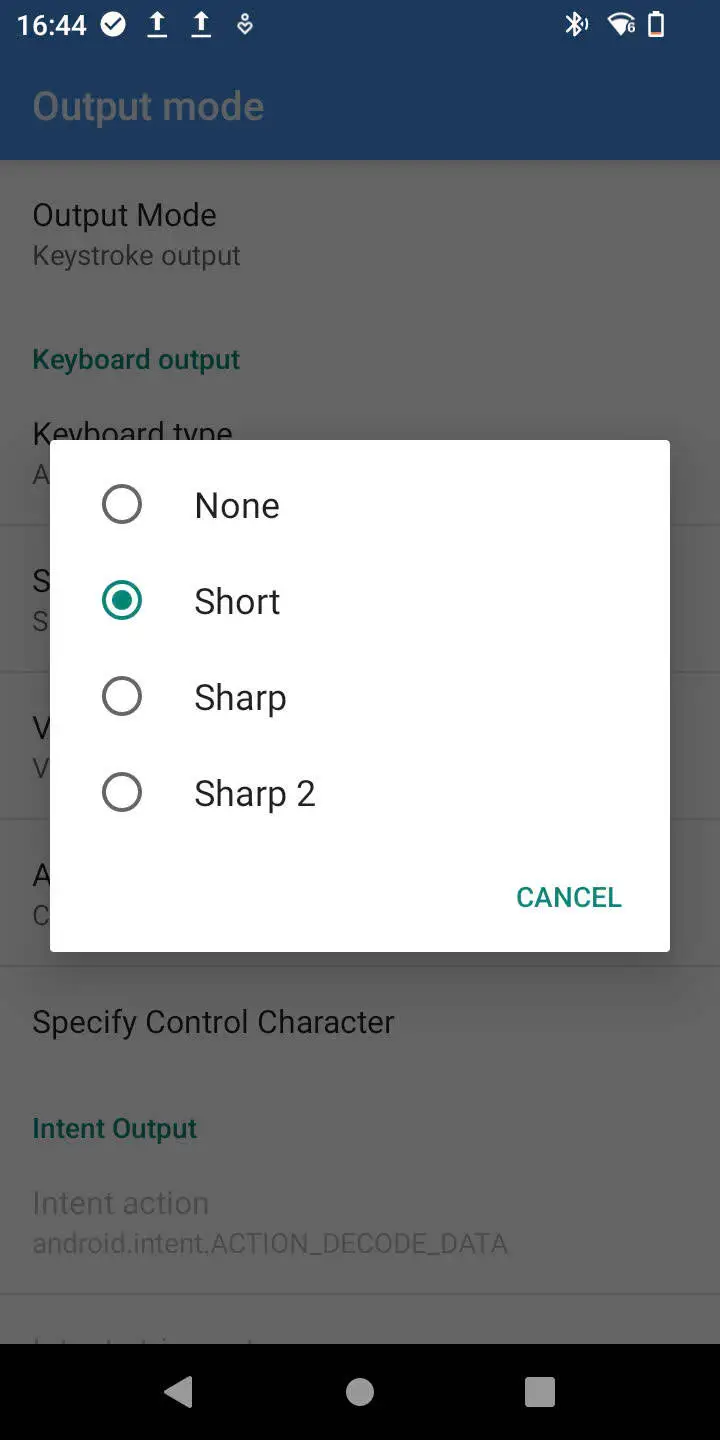720x1440 pixels.
Task: Go to the home screen
Action: pos(360,1391)
